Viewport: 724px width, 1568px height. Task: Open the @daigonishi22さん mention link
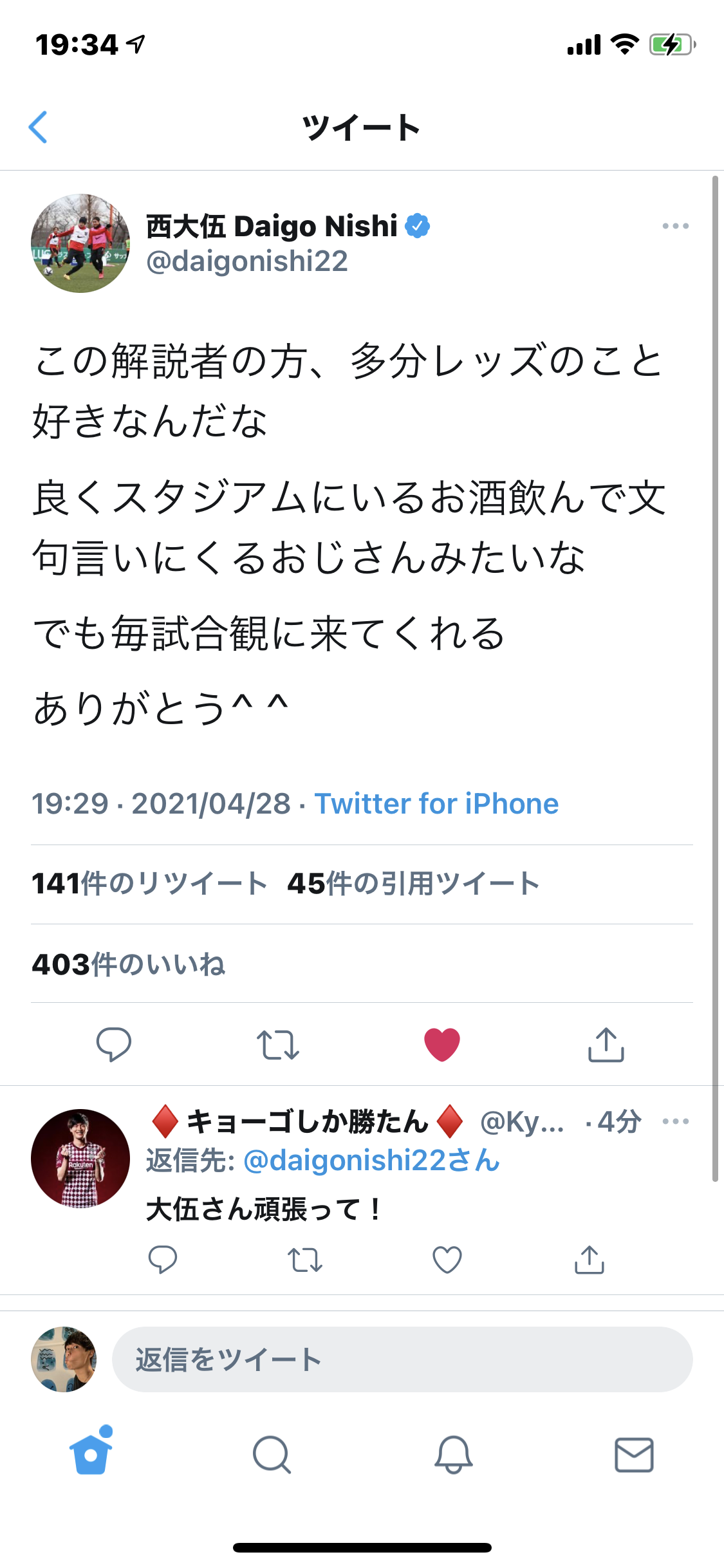point(371,1161)
